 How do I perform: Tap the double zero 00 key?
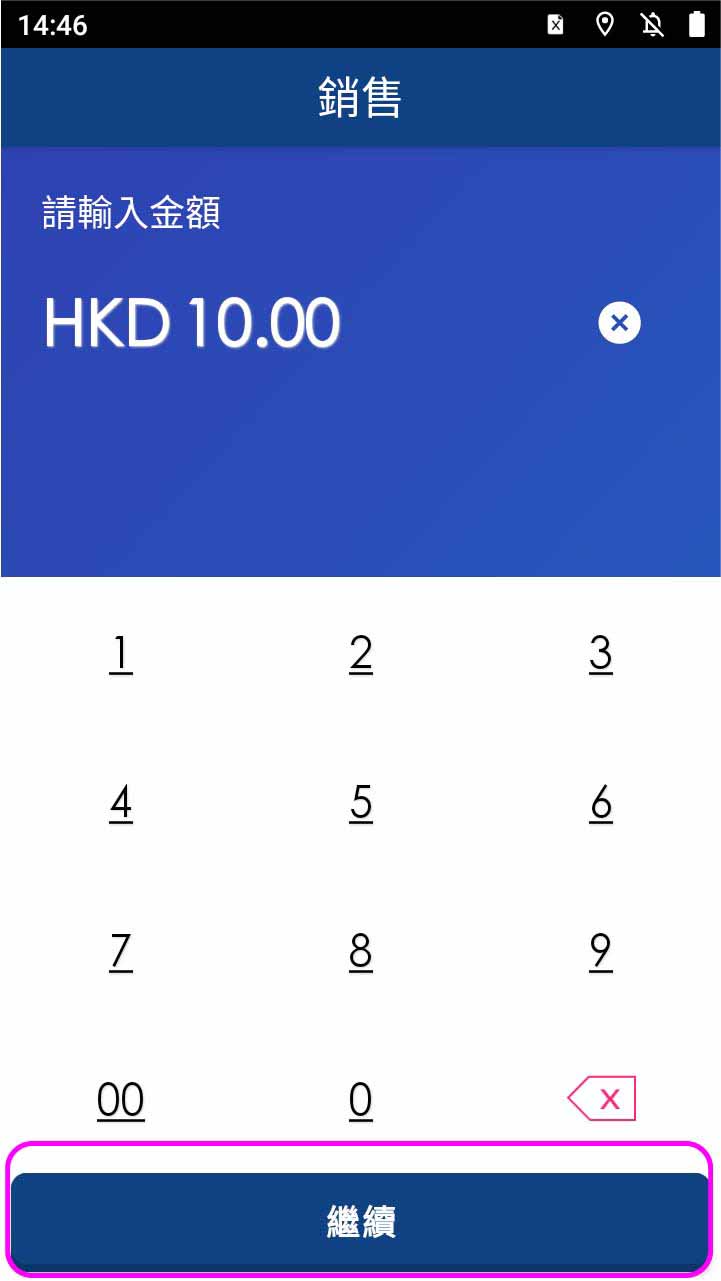point(120,1100)
